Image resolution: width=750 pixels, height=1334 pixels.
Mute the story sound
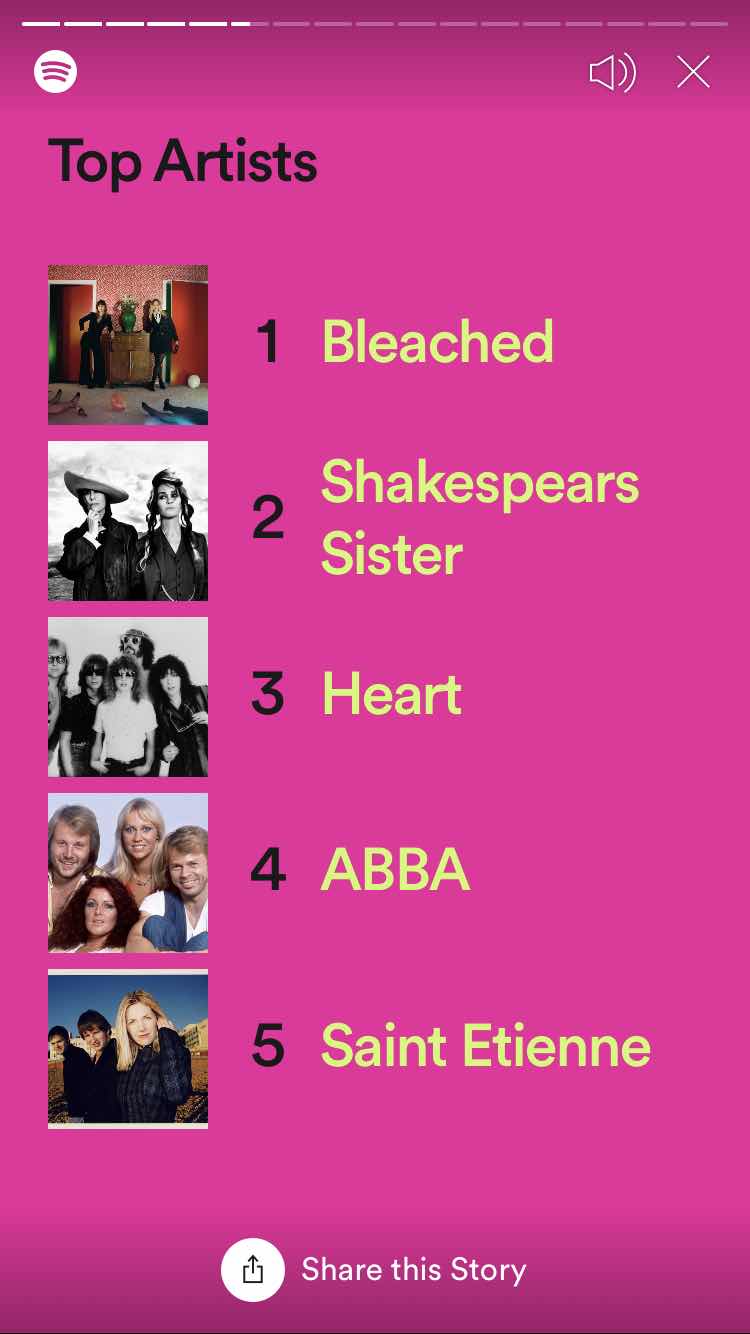[612, 73]
